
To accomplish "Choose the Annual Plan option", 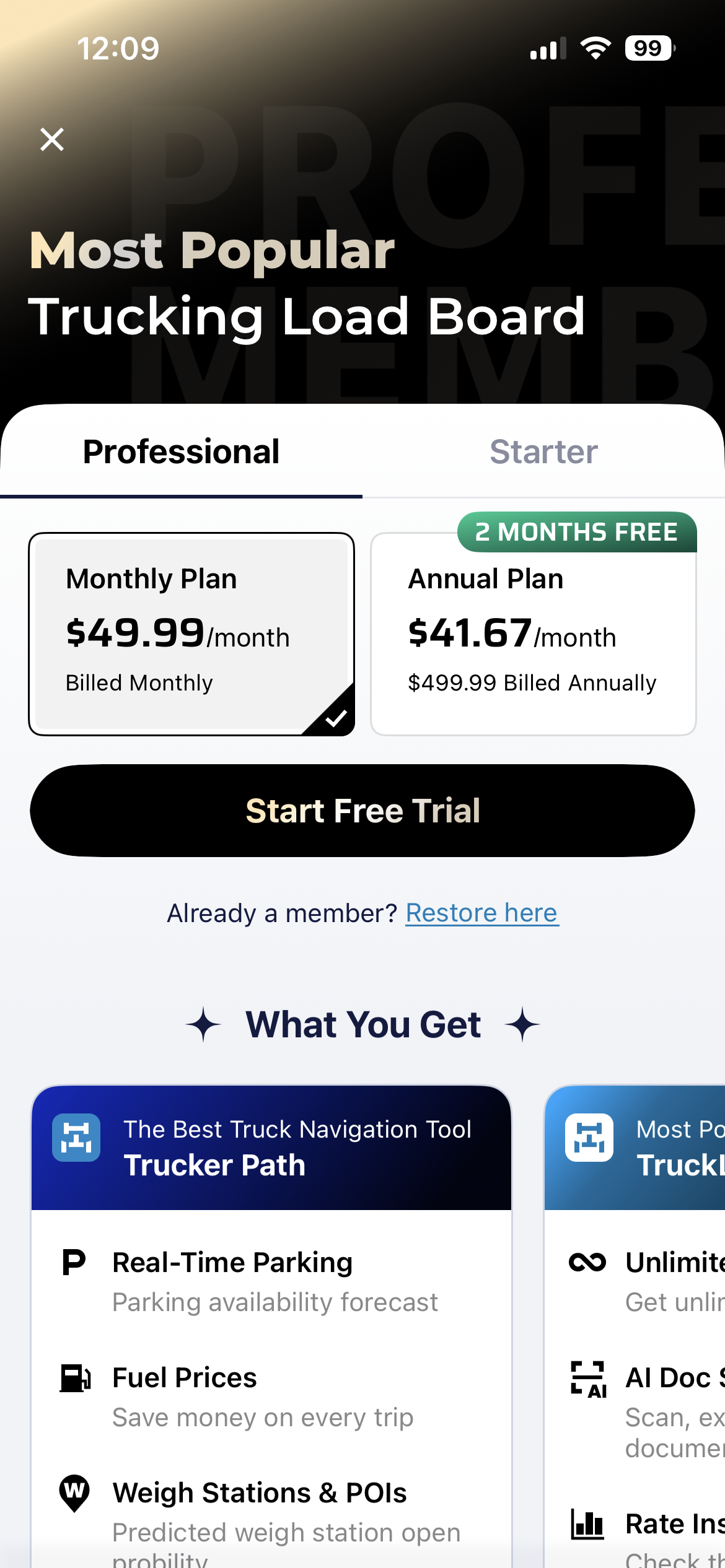I will pyautogui.click(x=534, y=634).
